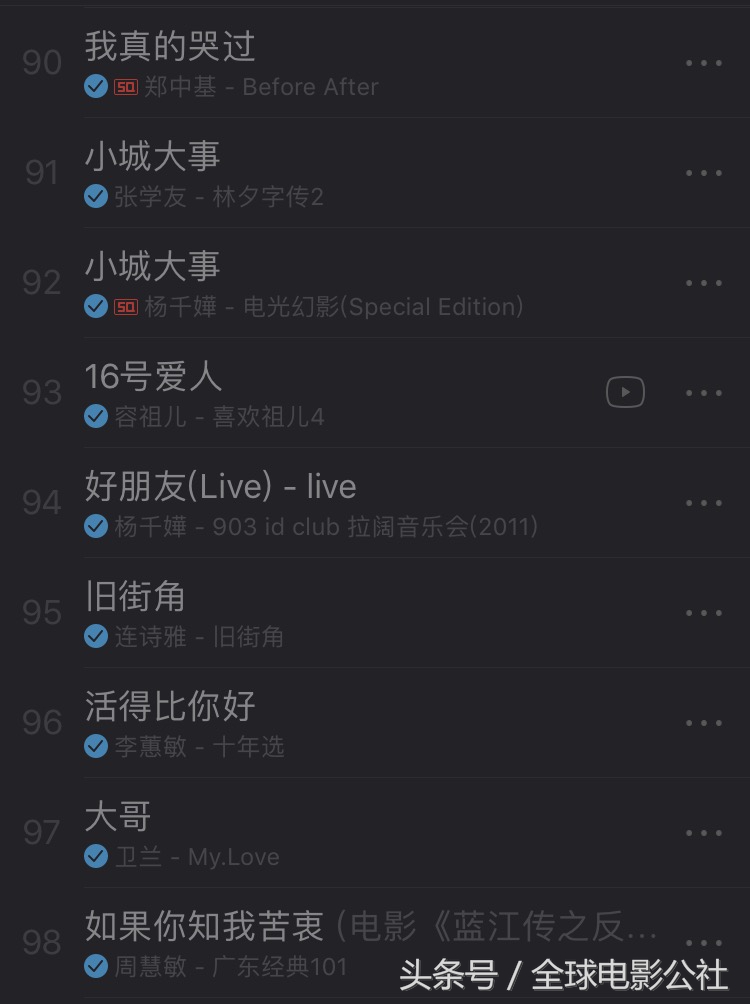Click the downloaded icon beside 如果你知我苦衷
This screenshot has height=1004, width=750.
tap(95, 966)
